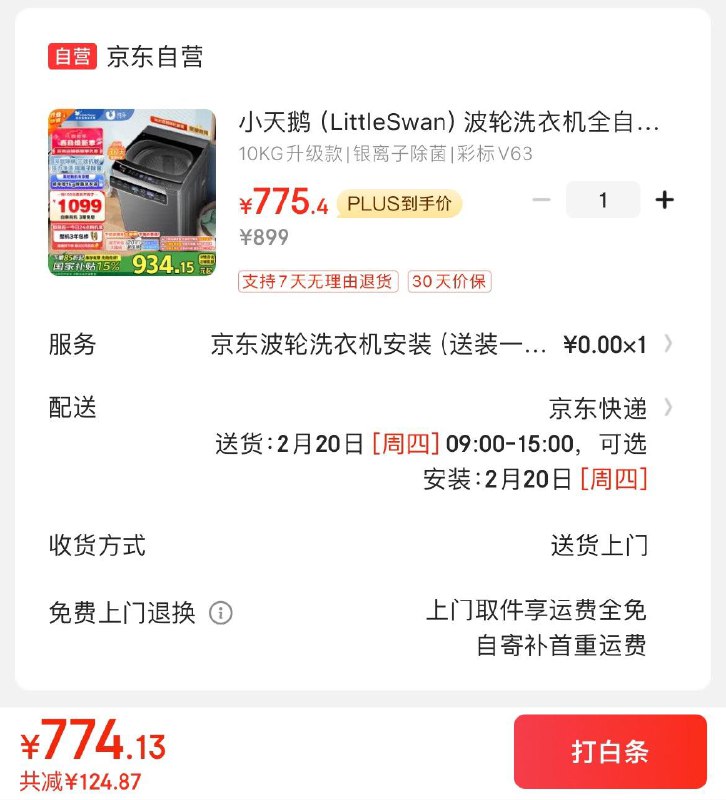Open the washing machine product thumbnail
The height and width of the screenshot is (800, 726).
tap(135, 193)
